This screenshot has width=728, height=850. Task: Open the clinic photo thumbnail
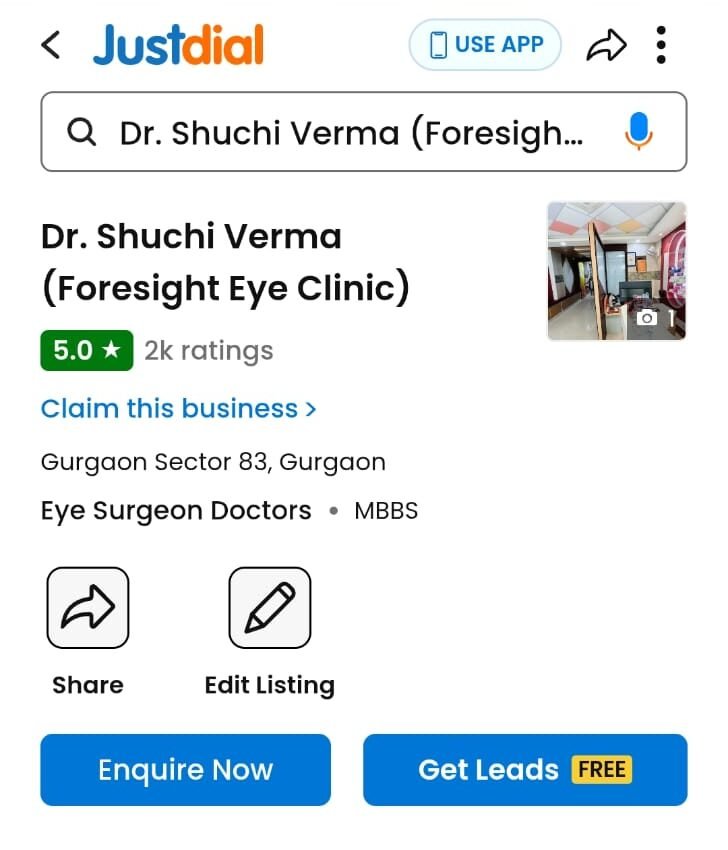point(616,271)
